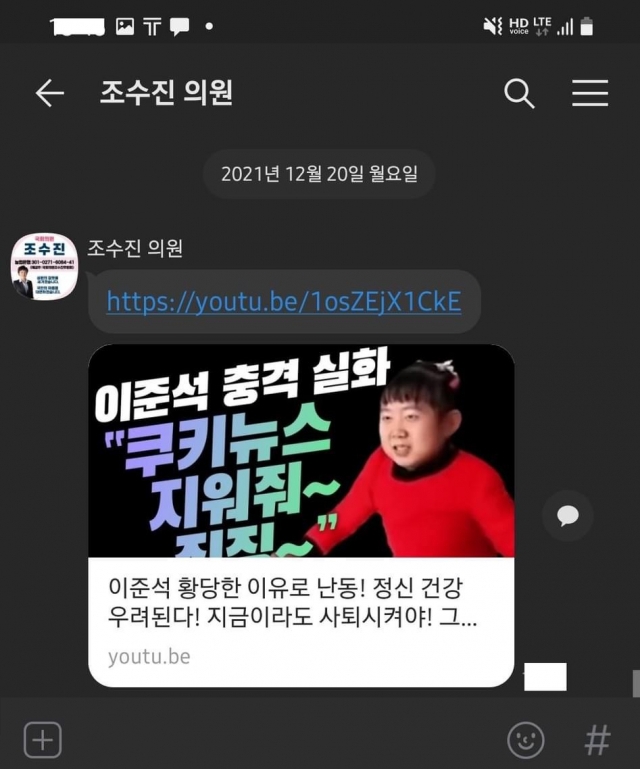Screen dimensions: 640x769
Task: Tap the comment bubble beside the preview
Action: pyautogui.click(x=568, y=515)
